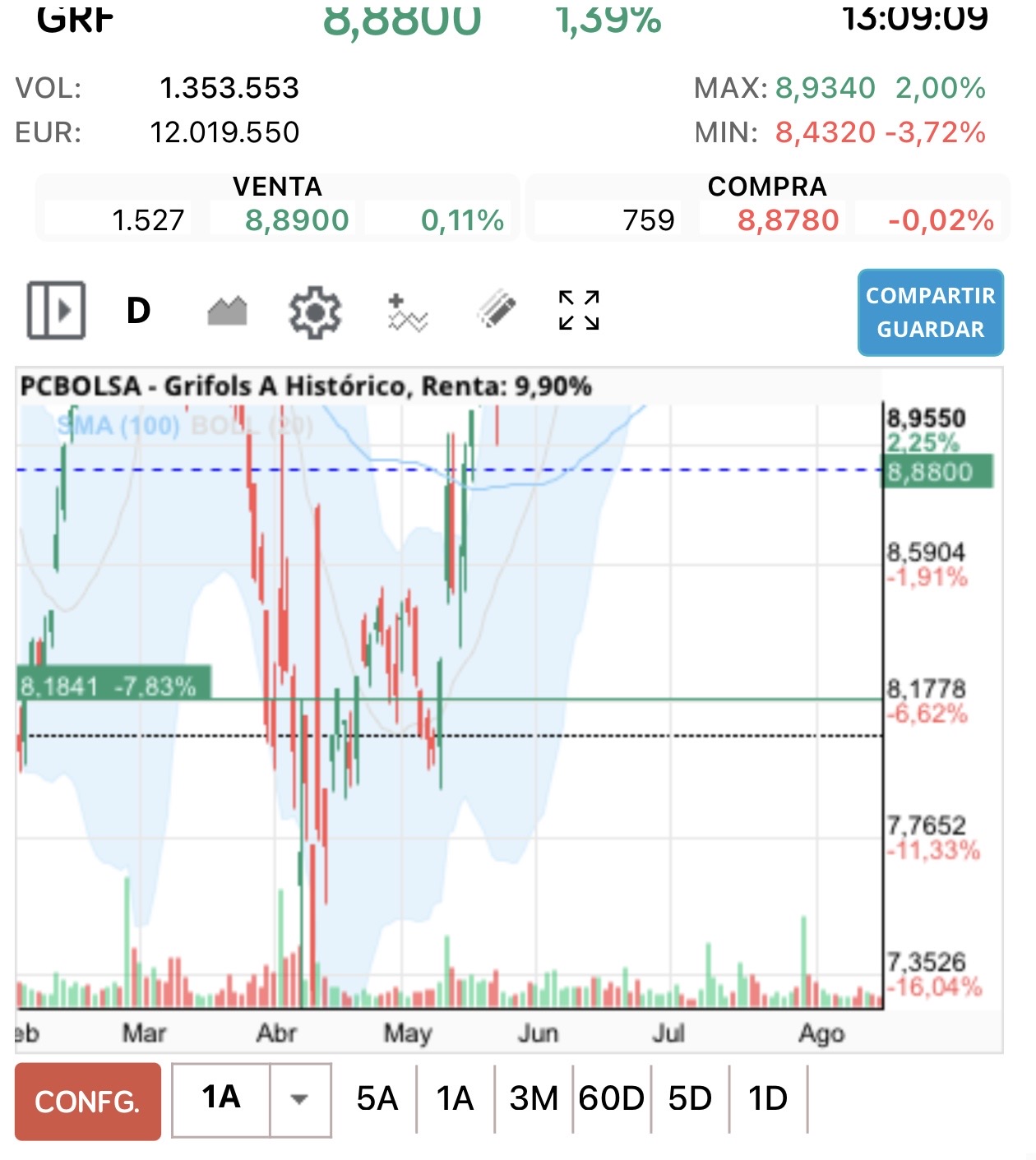Open chart settings gear
The height and width of the screenshot is (1160, 1036).
315,312
